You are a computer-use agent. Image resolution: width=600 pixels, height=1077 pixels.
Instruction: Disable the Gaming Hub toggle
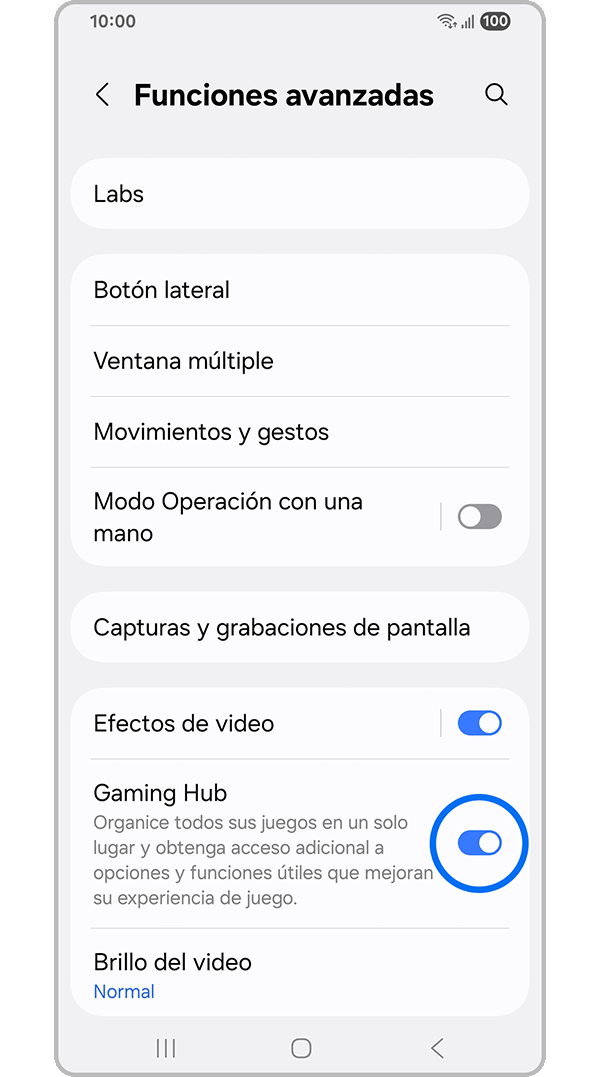(479, 844)
